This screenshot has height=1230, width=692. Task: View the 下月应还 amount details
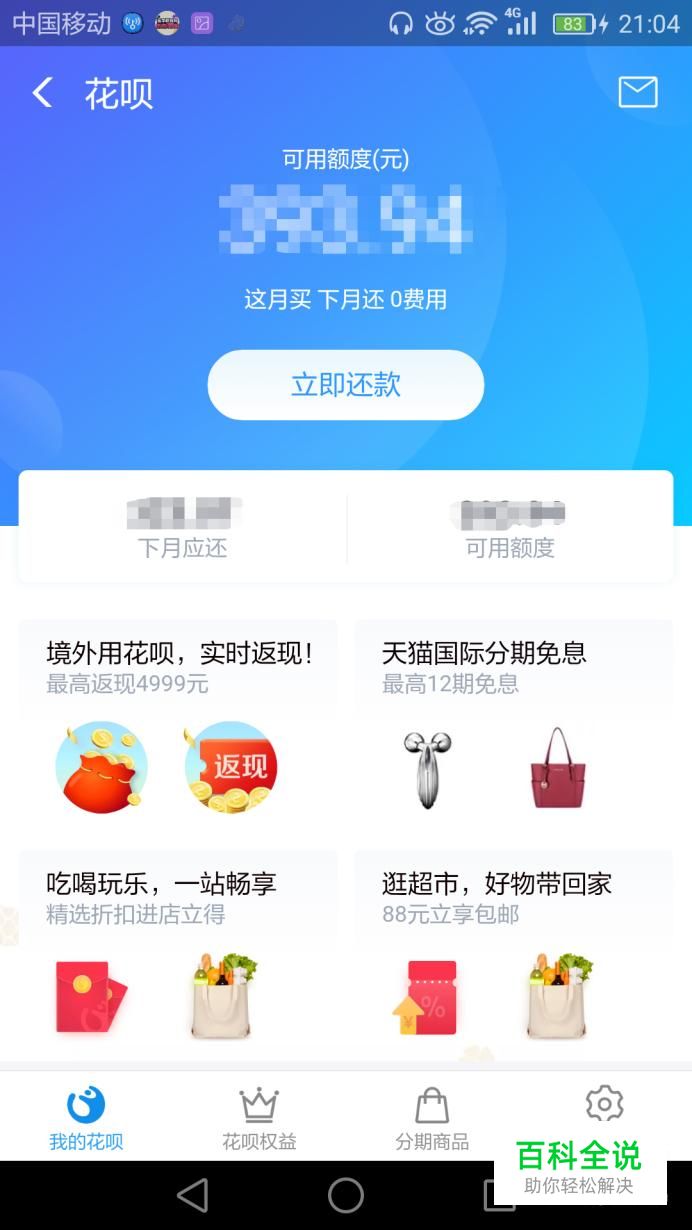pyautogui.click(x=183, y=529)
